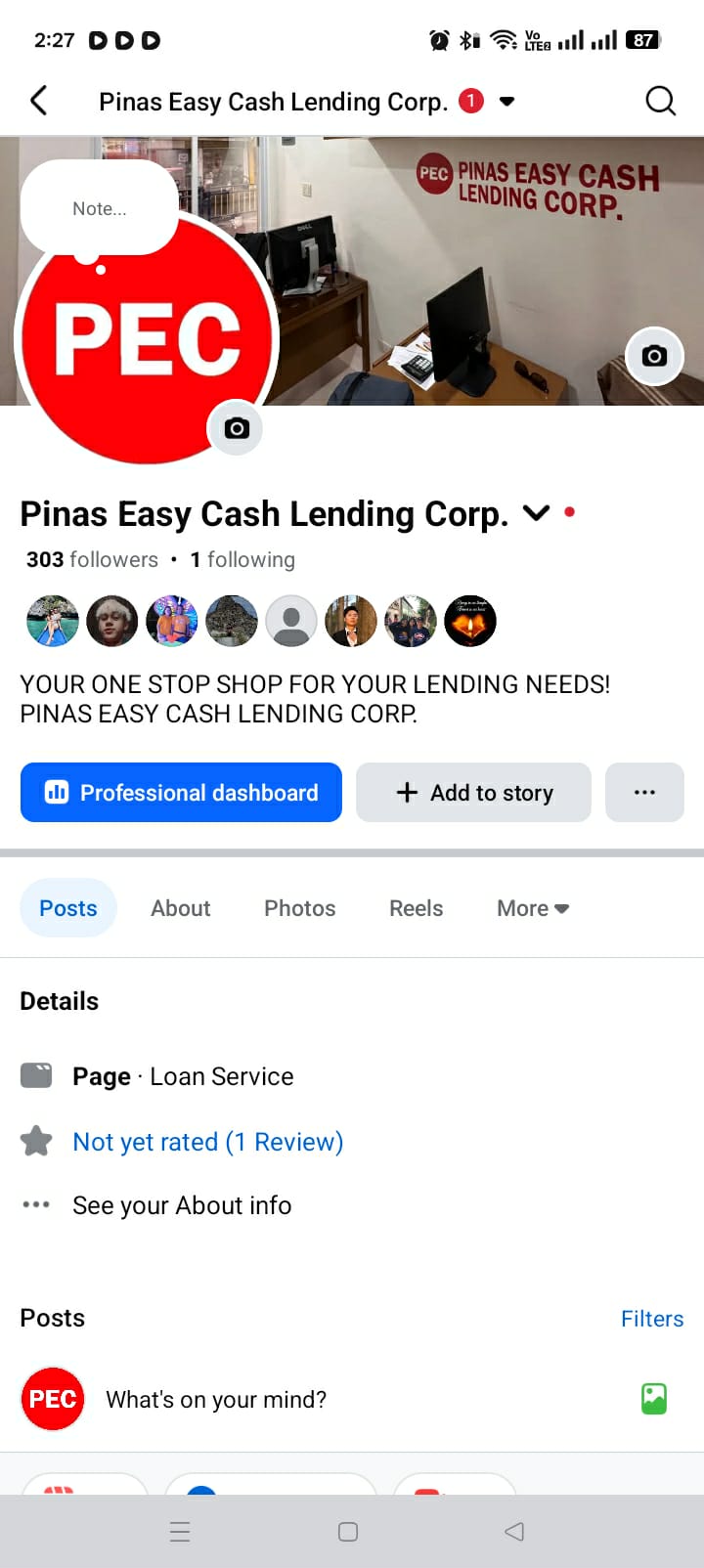Image resolution: width=704 pixels, height=1568 pixels.
Task: Open the three-dot more options button
Action: (x=644, y=793)
